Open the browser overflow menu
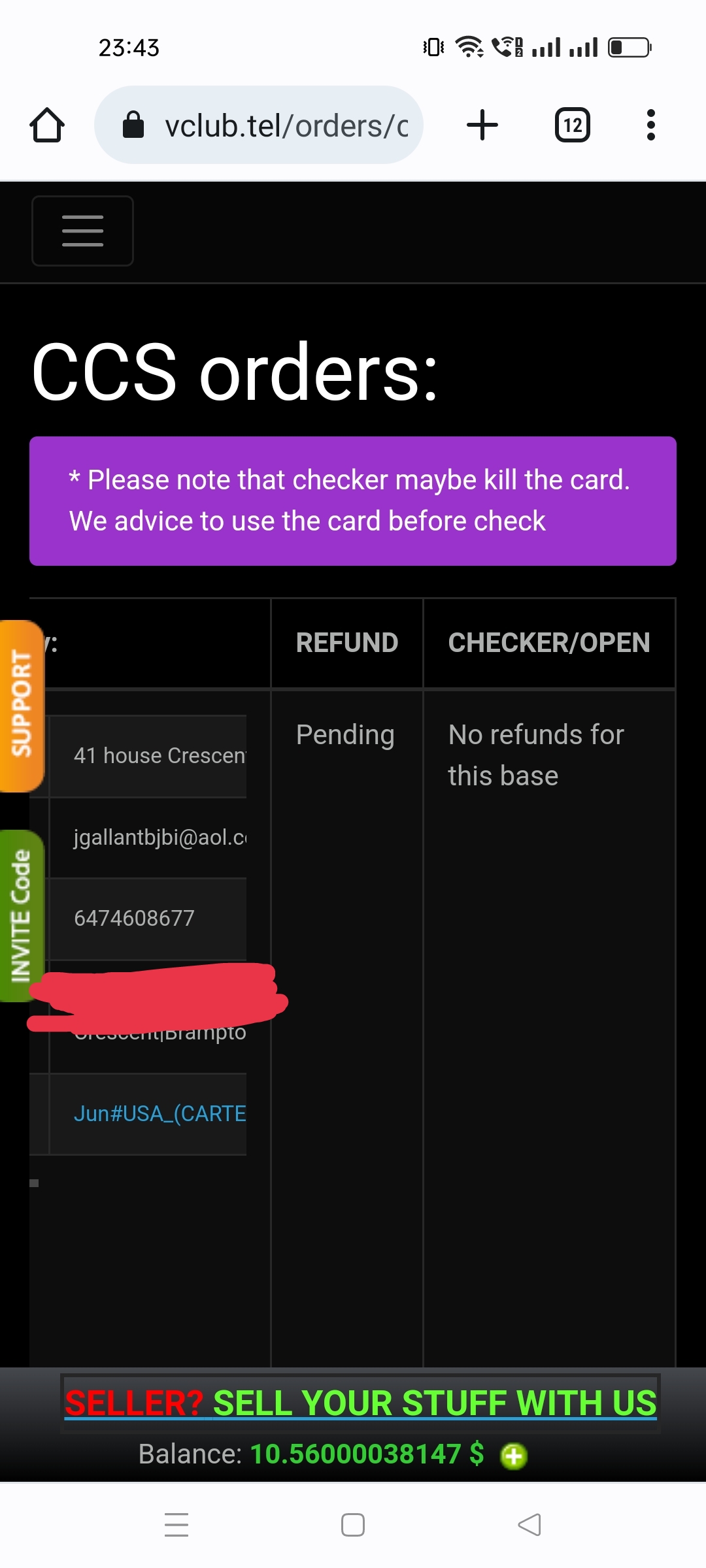The height and width of the screenshot is (1568, 706). pyautogui.click(x=650, y=125)
